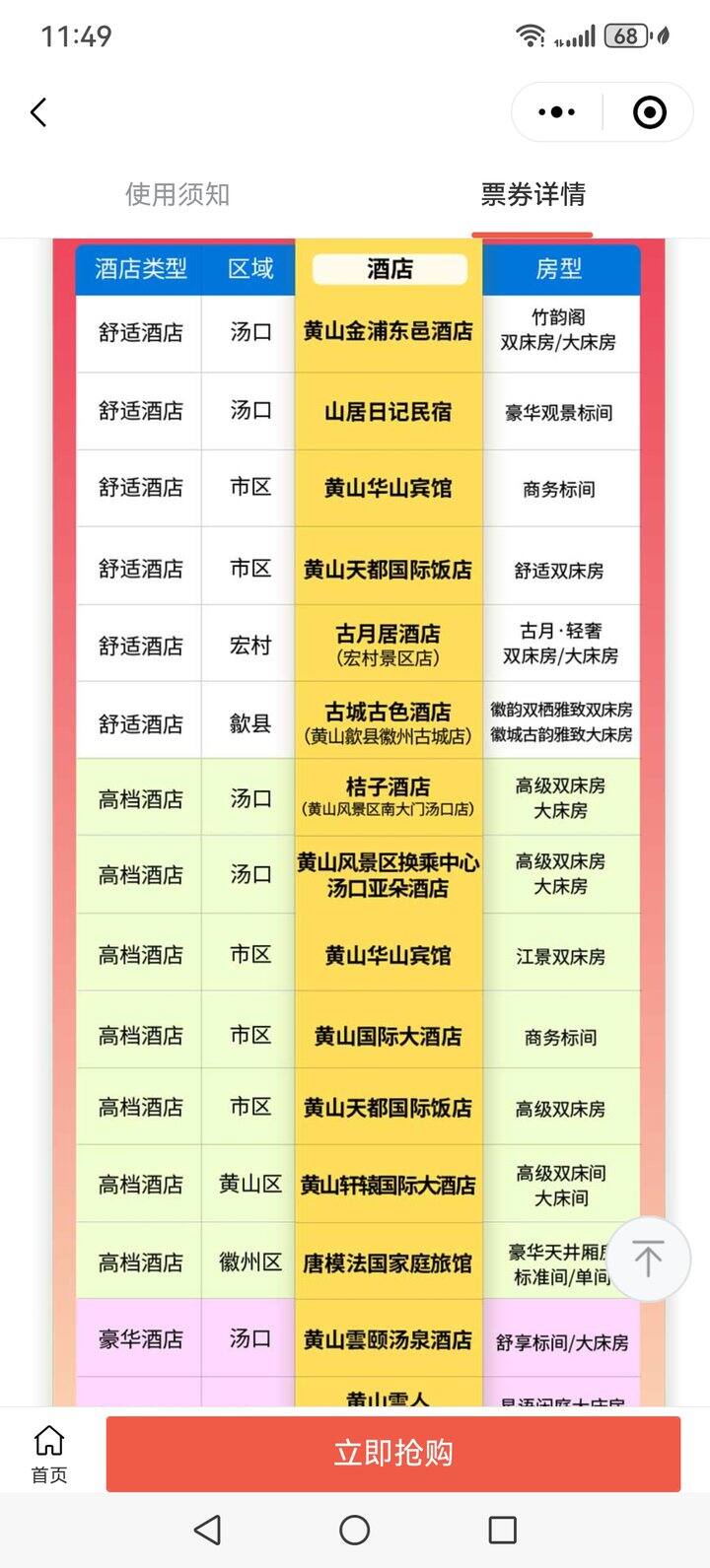Go back using the top-left arrow
Image resolution: width=710 pixels, height=1568 pixels.
point(39,112)
